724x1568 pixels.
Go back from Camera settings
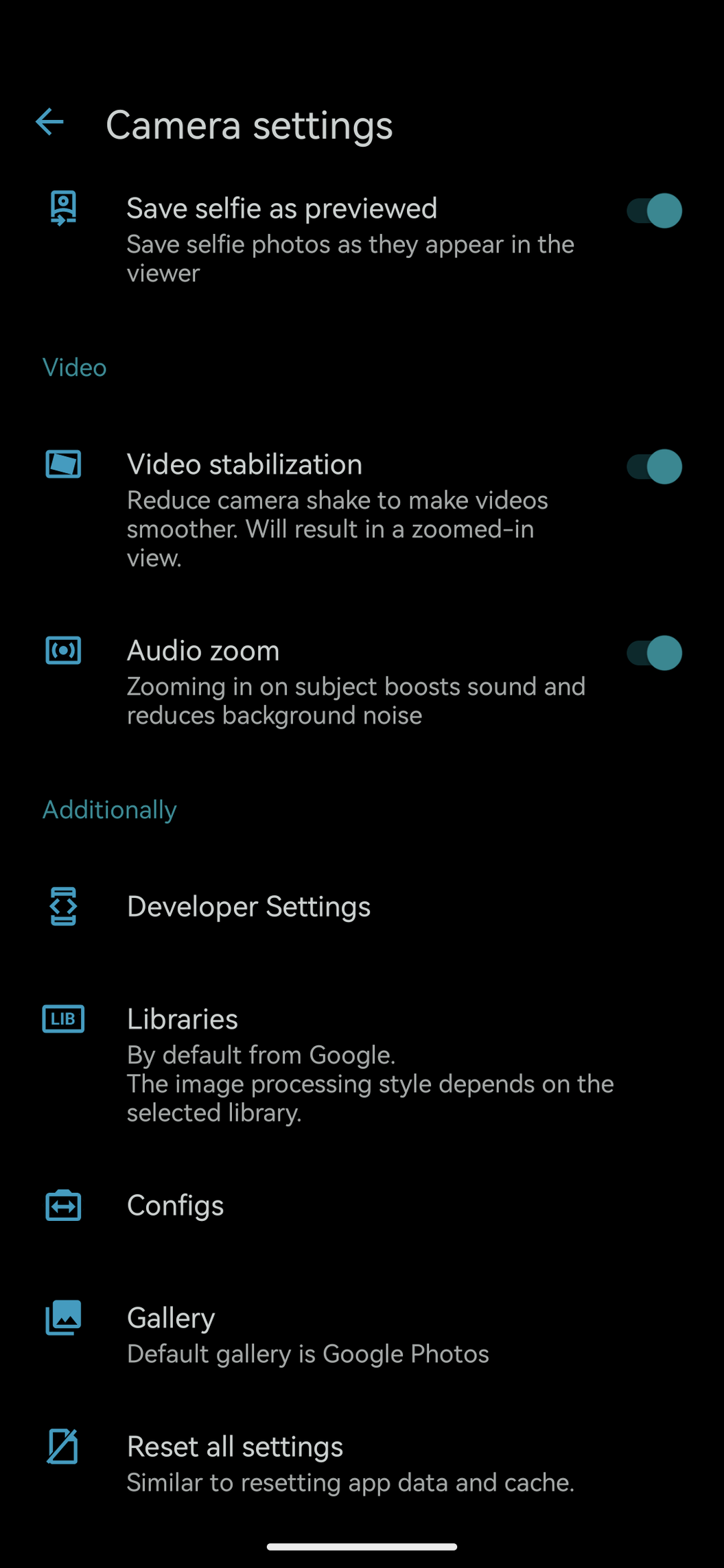[x=49, y=123]
